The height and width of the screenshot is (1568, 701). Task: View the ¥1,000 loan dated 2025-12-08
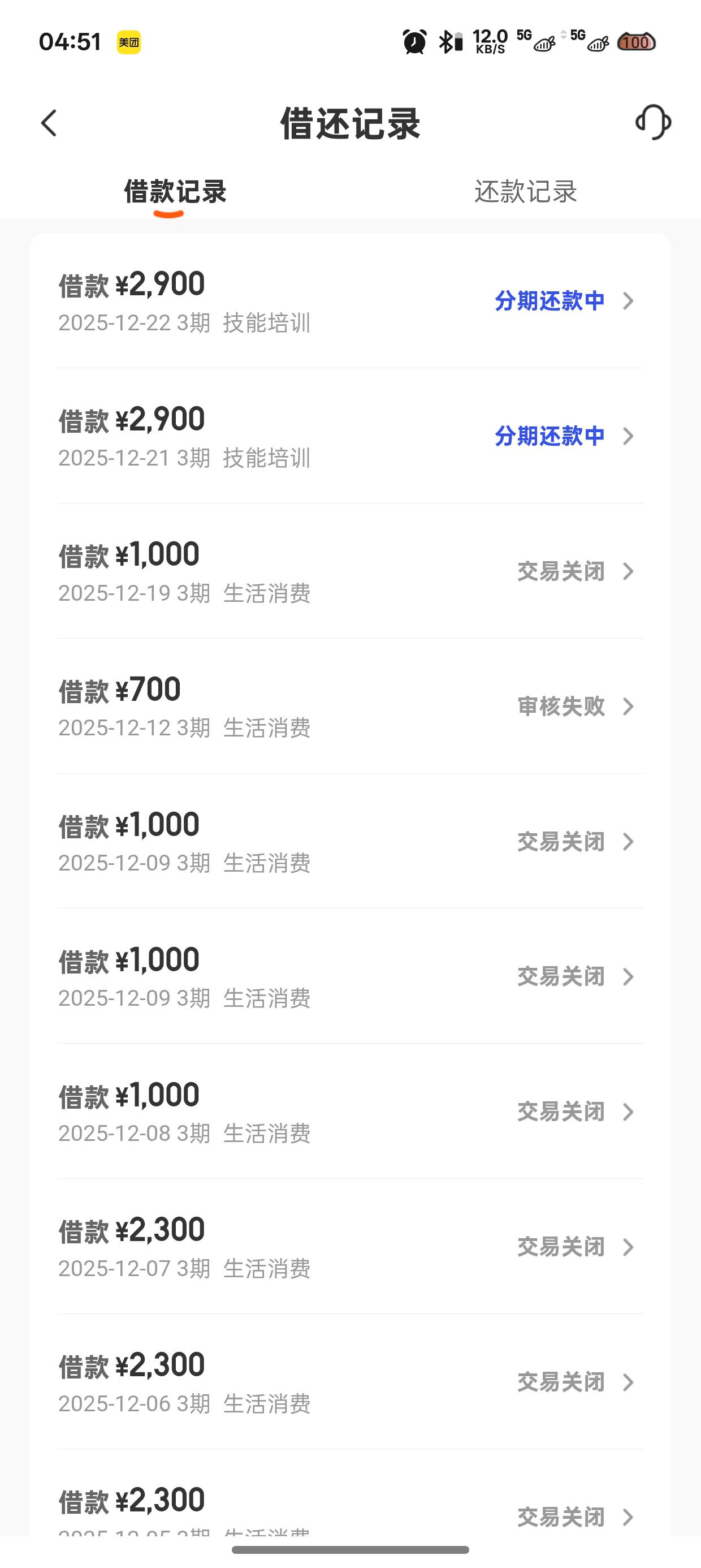(x=350, y=1112)
